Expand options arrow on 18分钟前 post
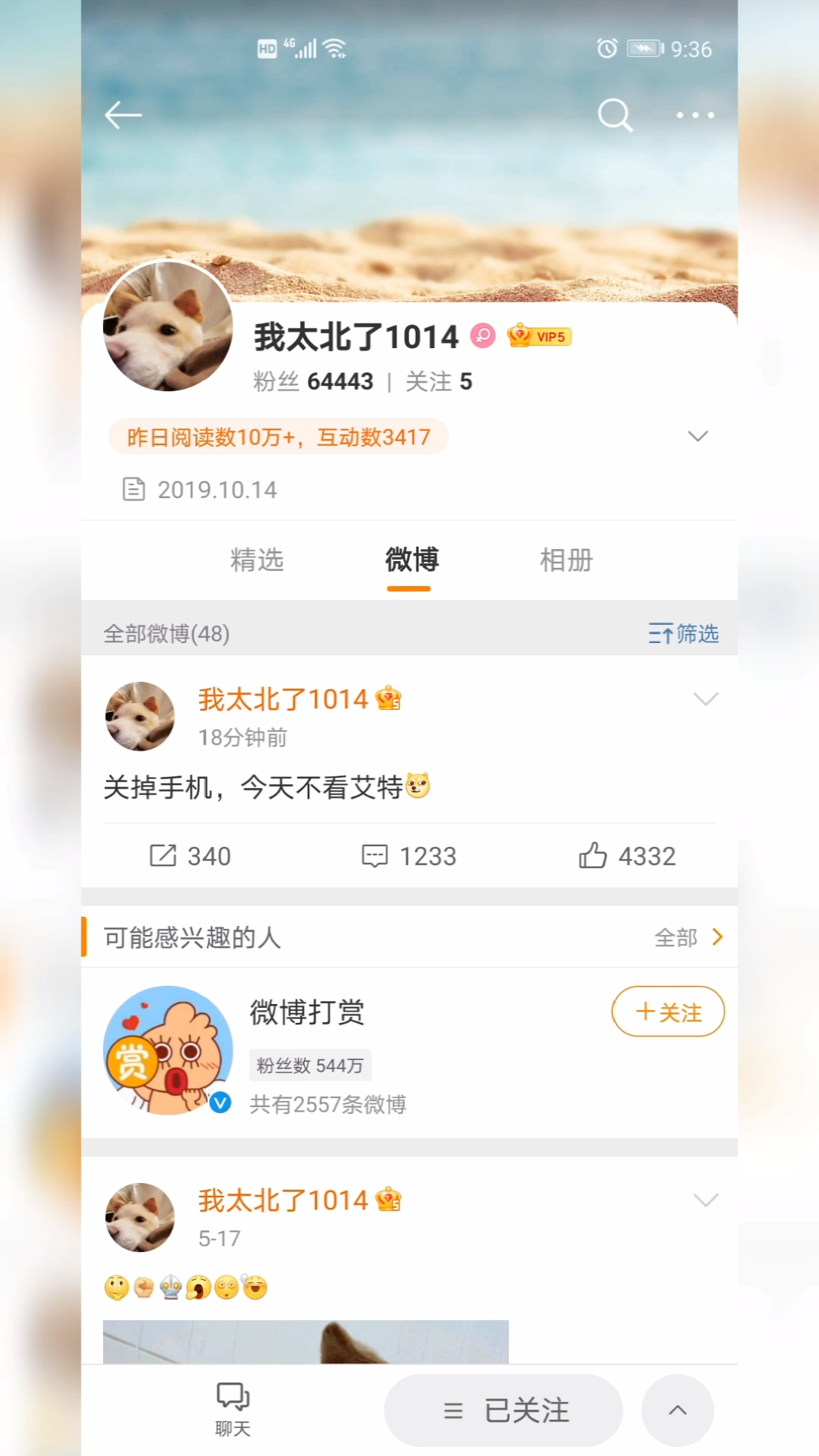This screenshot has height=1456, width=819. pos(705,699)
